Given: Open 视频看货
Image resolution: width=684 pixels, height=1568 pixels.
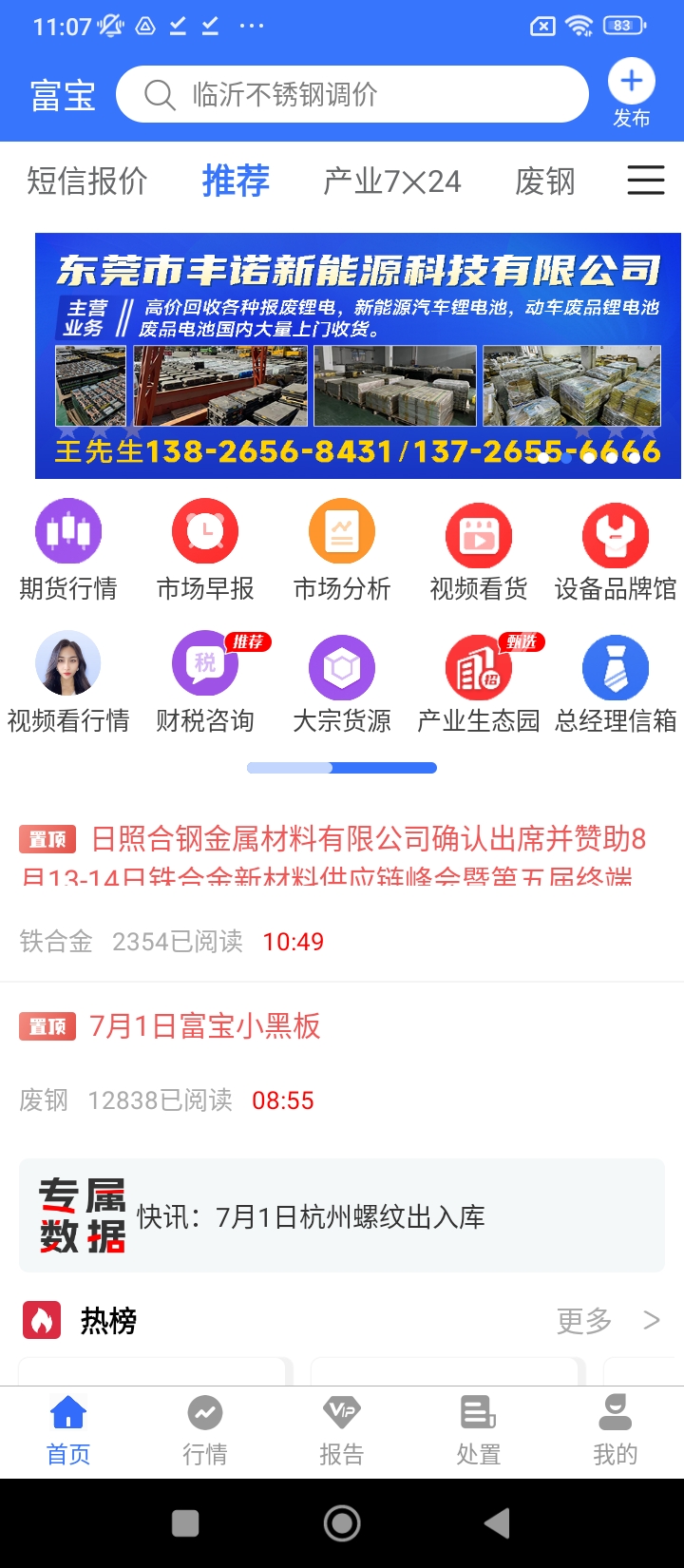Looking at the screenshot, I should [x=479, y=551].
